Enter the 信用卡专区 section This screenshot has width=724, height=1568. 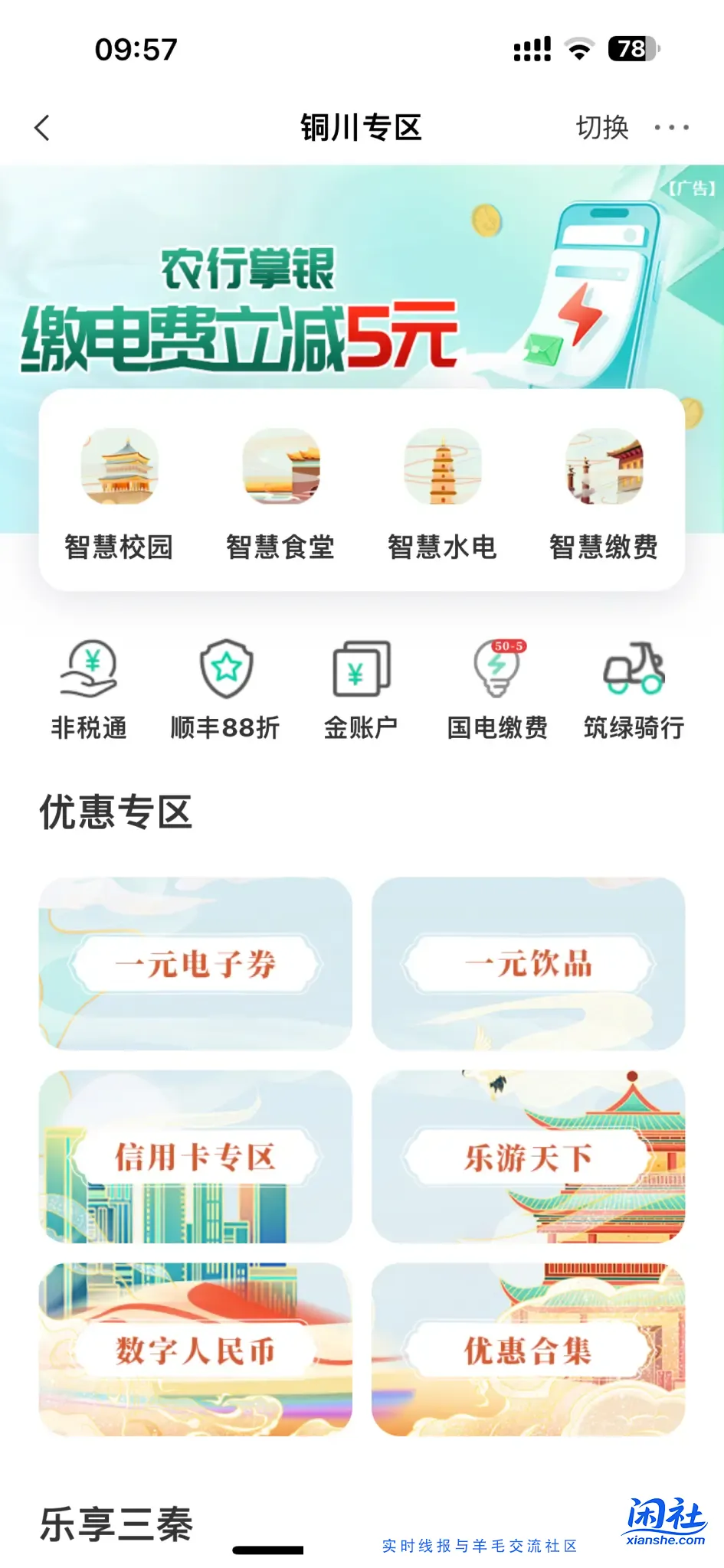coord(195,1157)
